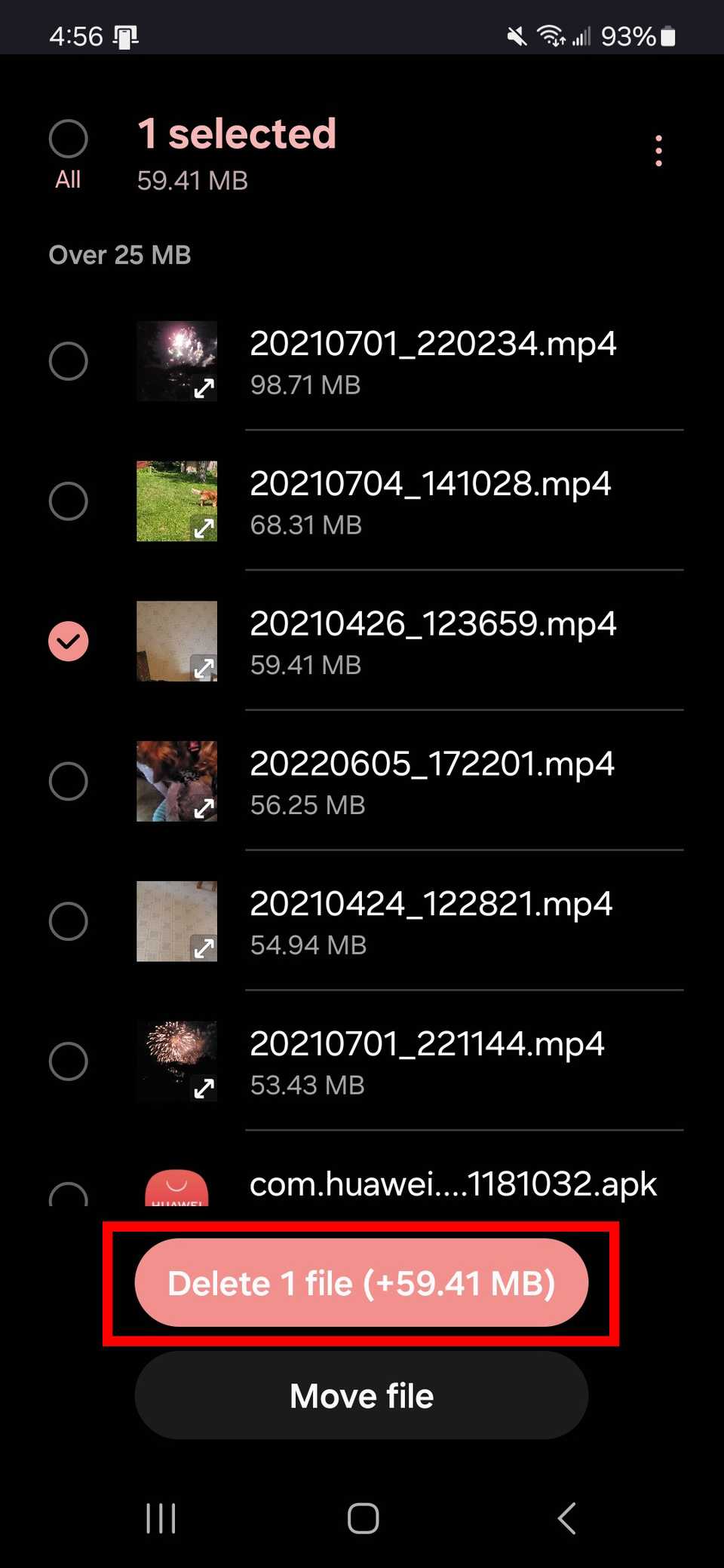The width and height of the screenshot is (724, 1568).
Task: Open the grass video thumbnail
Action: (x=176, y=501)
